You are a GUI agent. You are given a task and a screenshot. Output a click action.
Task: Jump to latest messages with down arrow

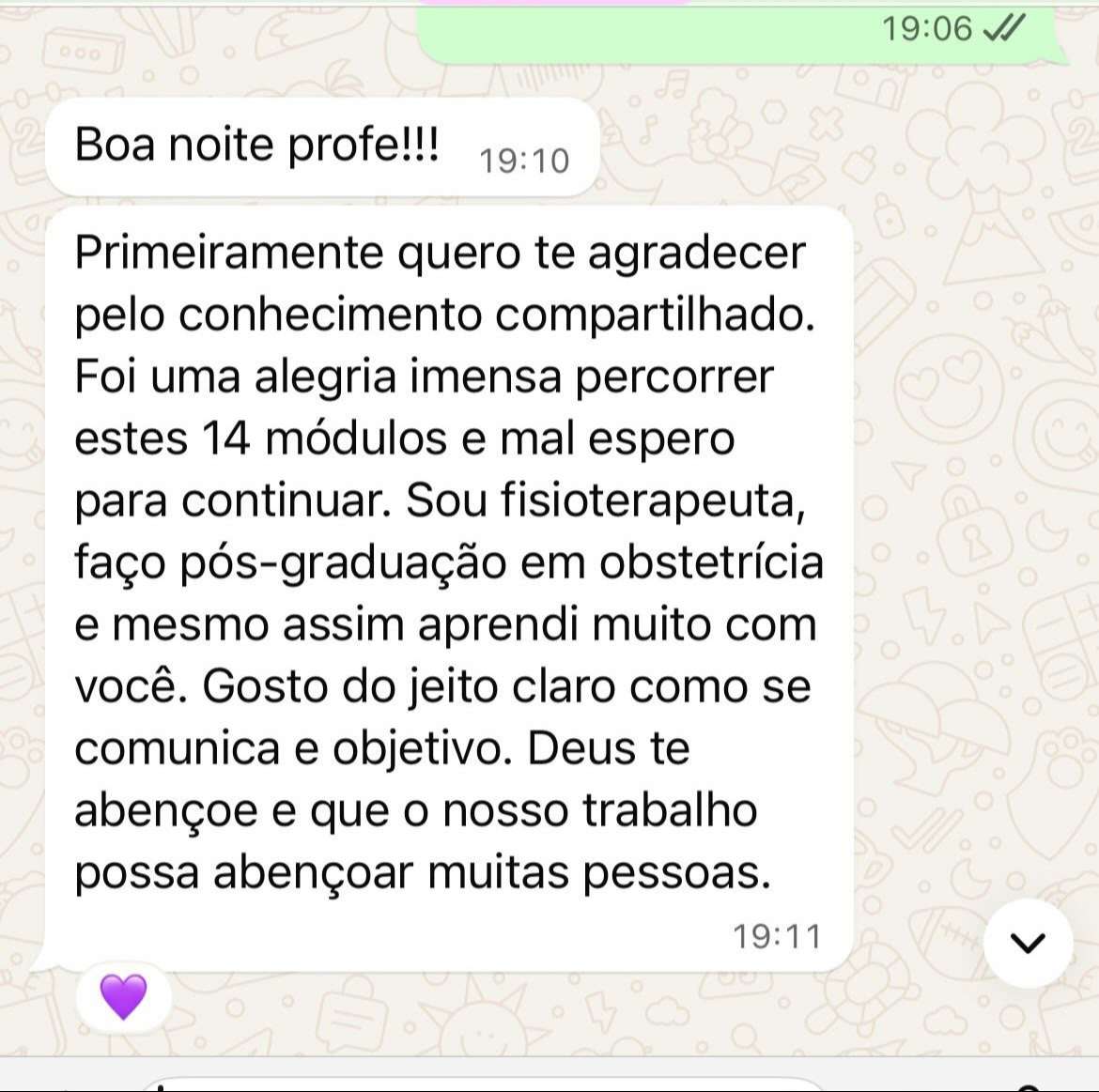point(1029,943)
